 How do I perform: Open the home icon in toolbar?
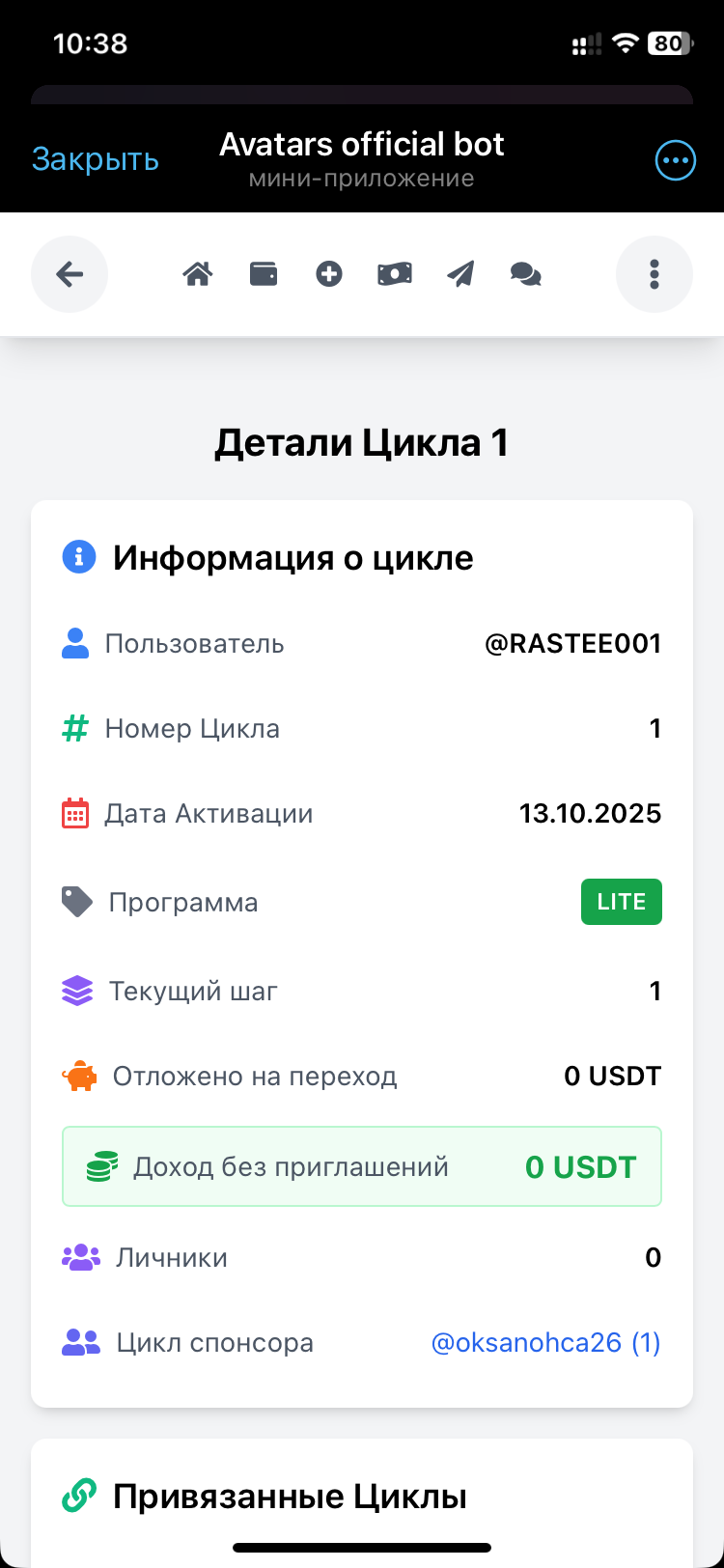tap(198, 274)
